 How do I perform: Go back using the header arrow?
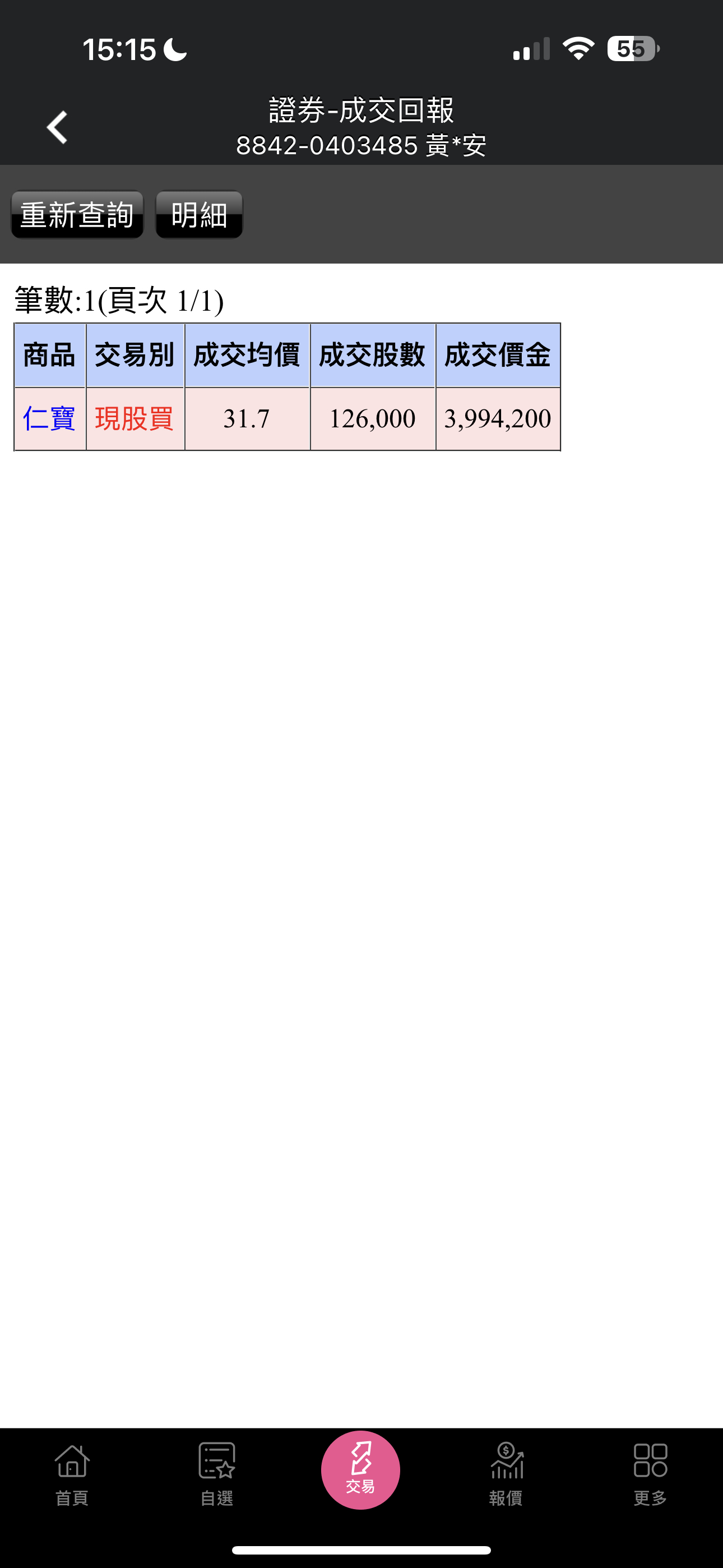57,127
